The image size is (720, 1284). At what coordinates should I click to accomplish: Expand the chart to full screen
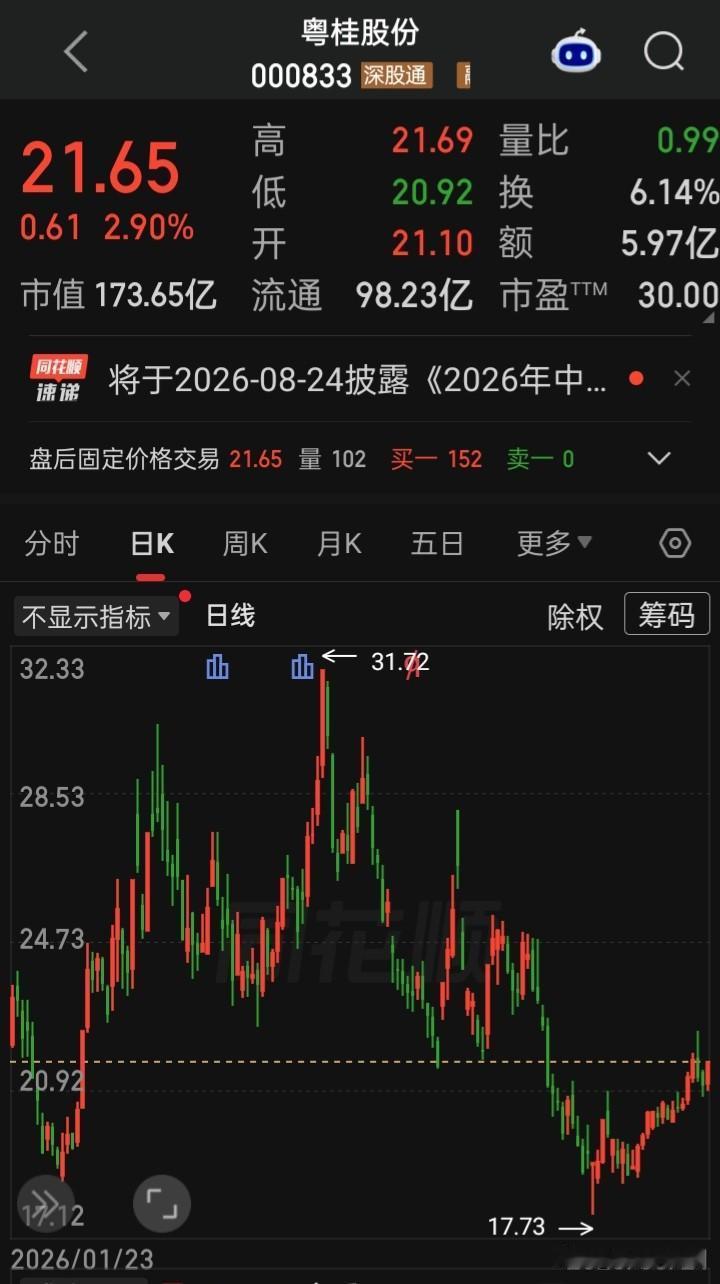click(x=161, y=1202)
